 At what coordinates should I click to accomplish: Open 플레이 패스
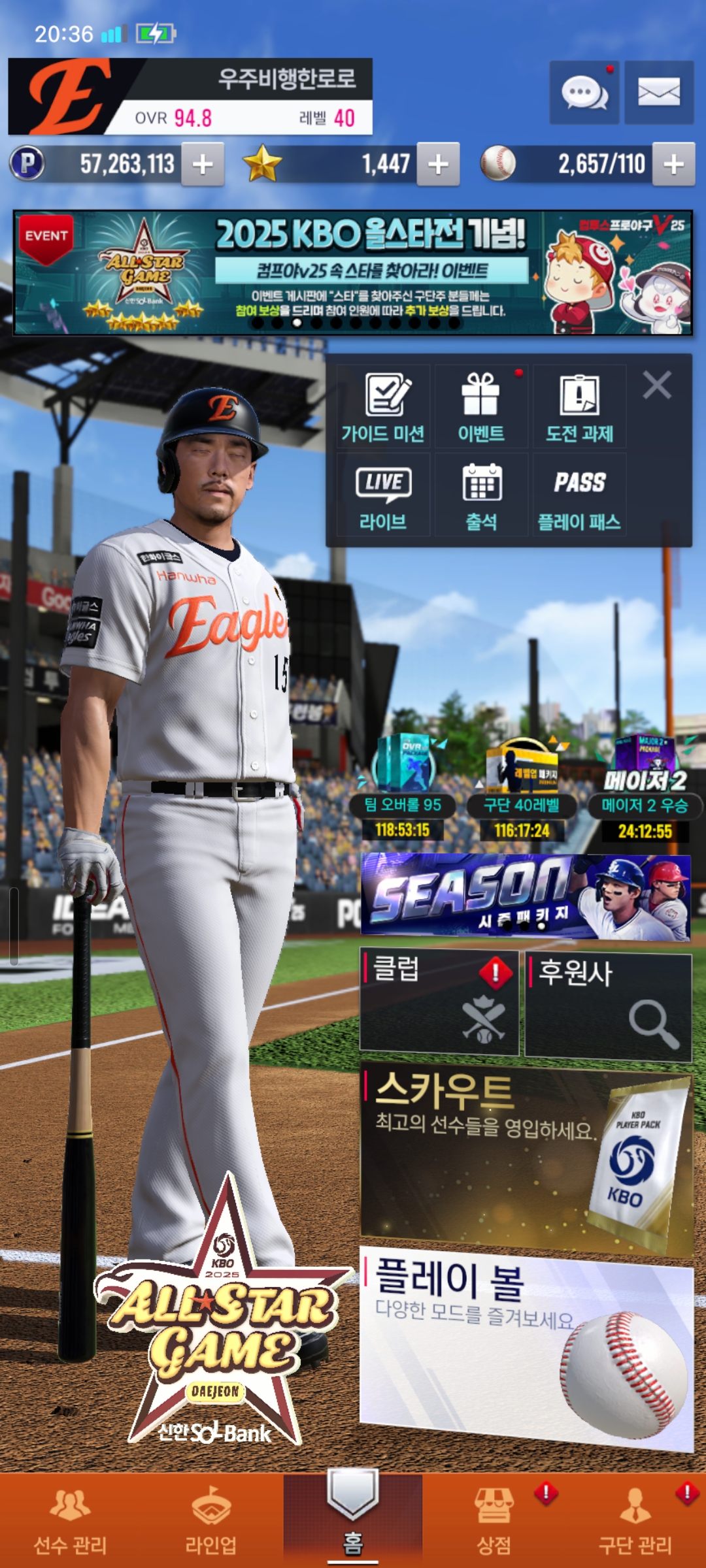pyautogui.click(x=579, y=495)
